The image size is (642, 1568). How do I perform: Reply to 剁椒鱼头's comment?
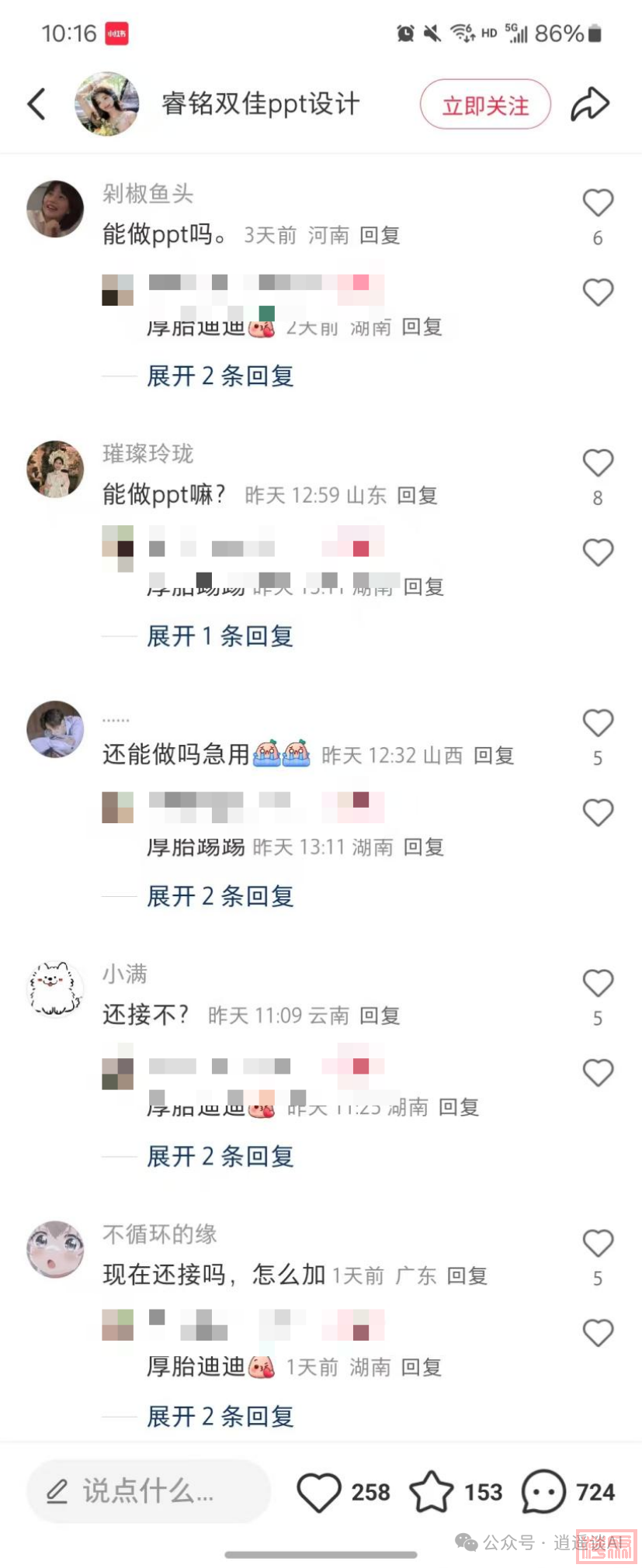coord(380,235)
